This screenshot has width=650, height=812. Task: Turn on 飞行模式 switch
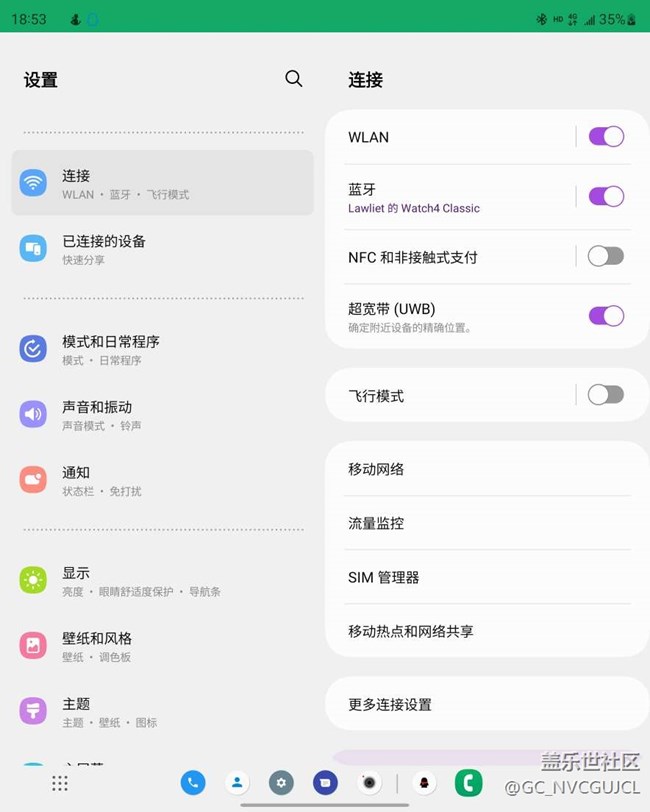tap(606, 395)
